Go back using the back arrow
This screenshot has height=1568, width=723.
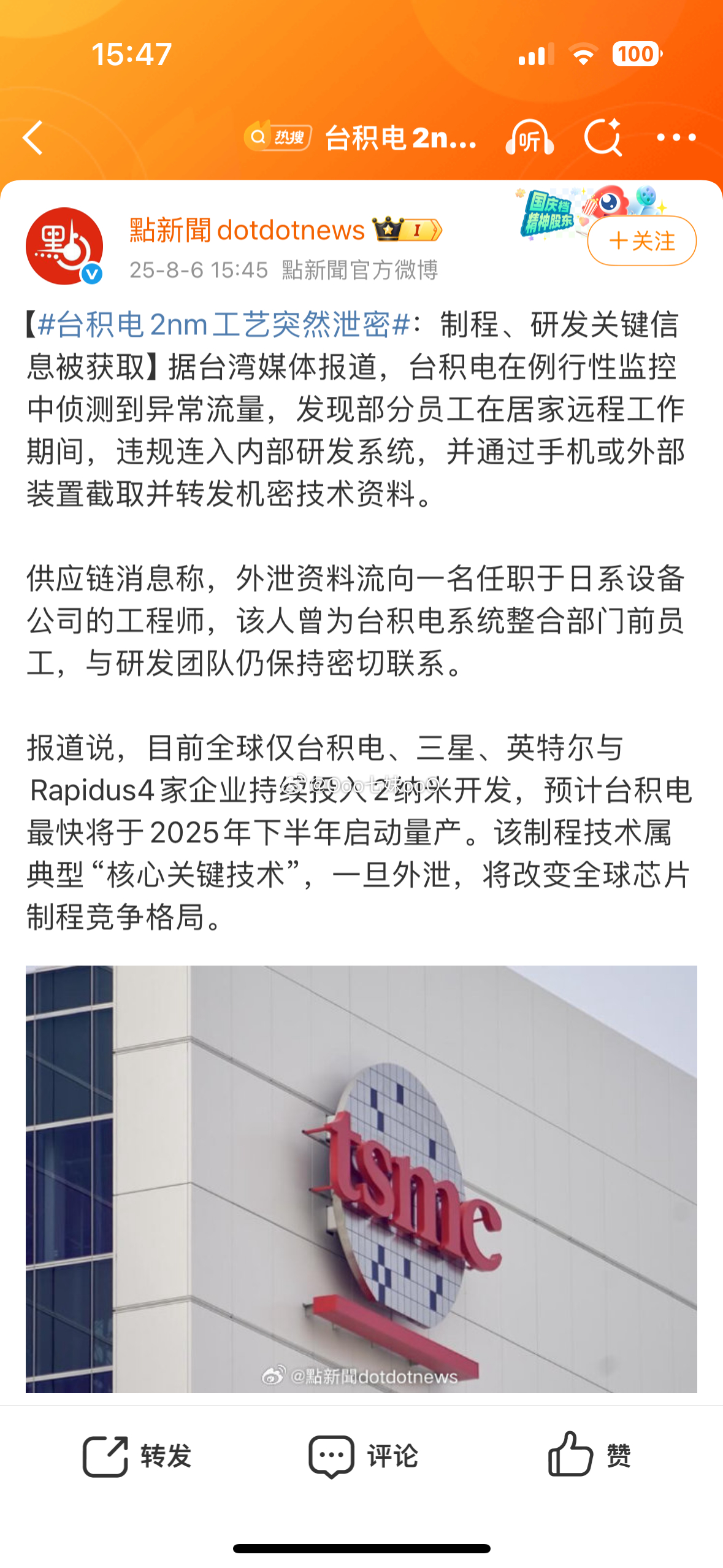pyautogui.click(x=33, y=137)
